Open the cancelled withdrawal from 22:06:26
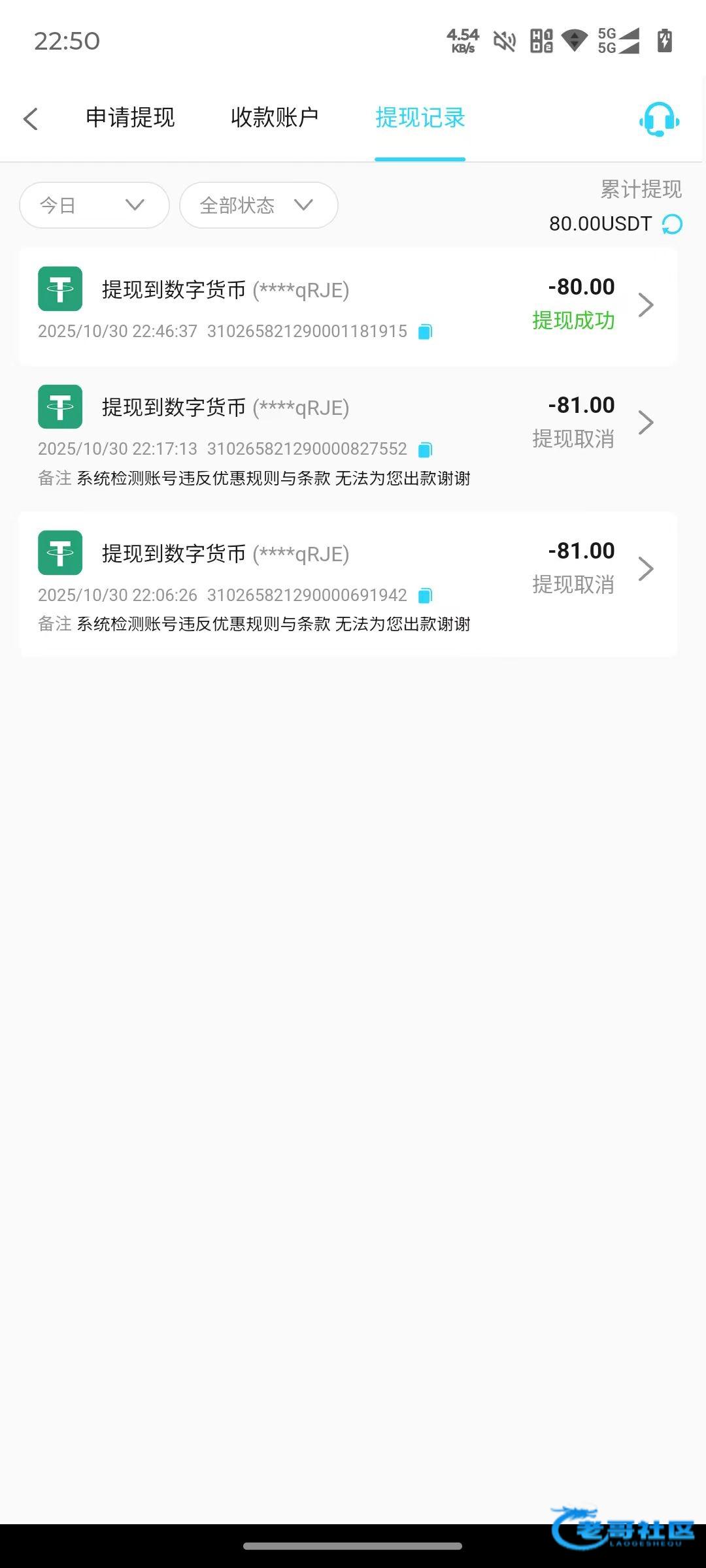The height and width of the screenshot is (1568, 706). [348, 584]
